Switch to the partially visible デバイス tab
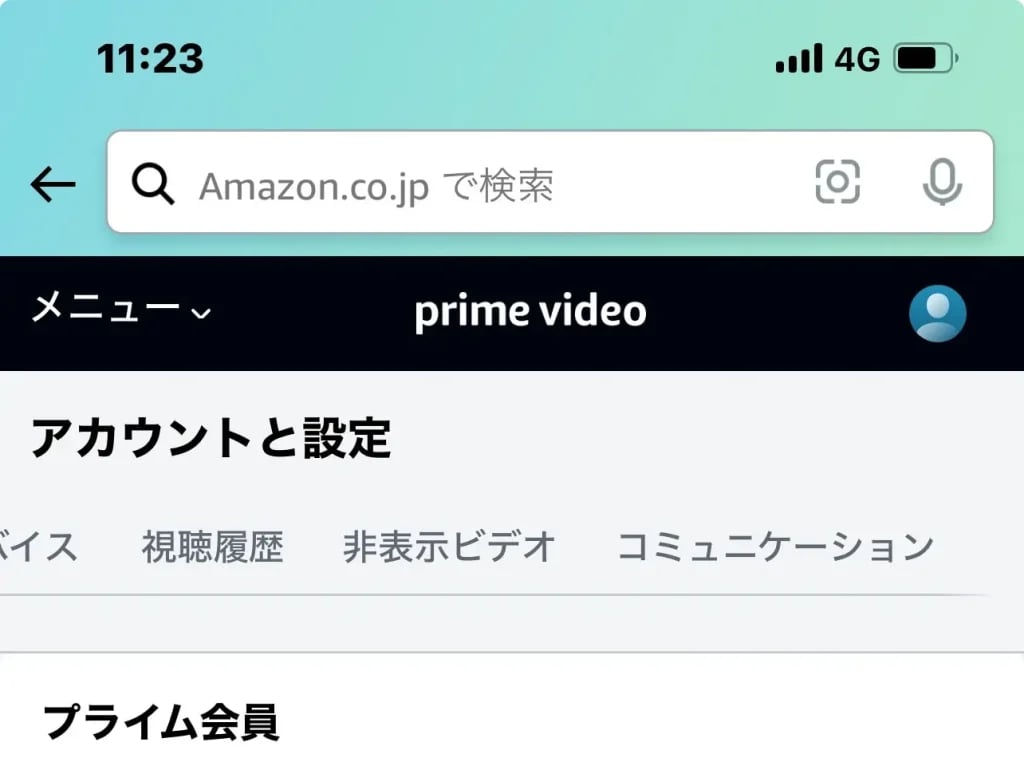The width and height of the screenshot is (1024, 758). [38, 547]
